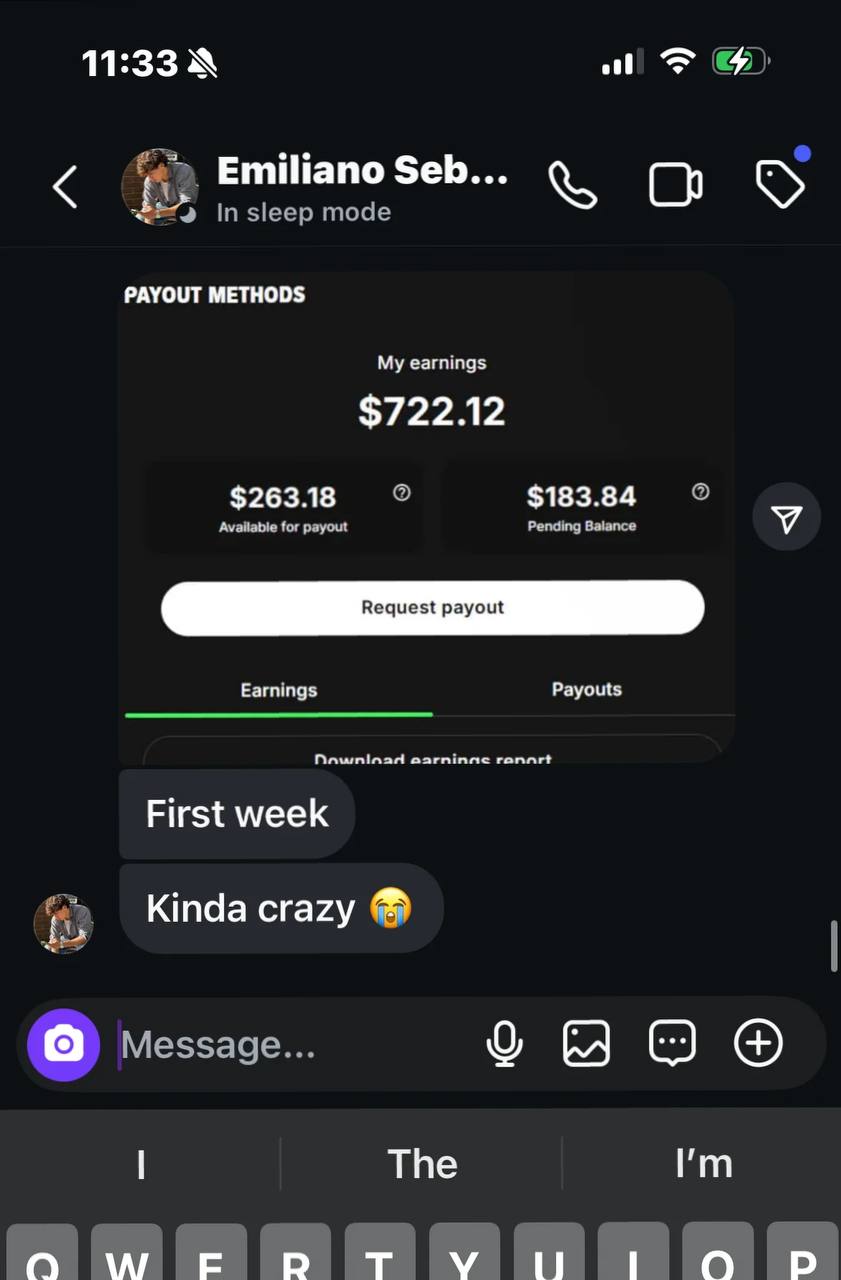Open Emiliano Seb's profile from header

click(x=361, y=186)
